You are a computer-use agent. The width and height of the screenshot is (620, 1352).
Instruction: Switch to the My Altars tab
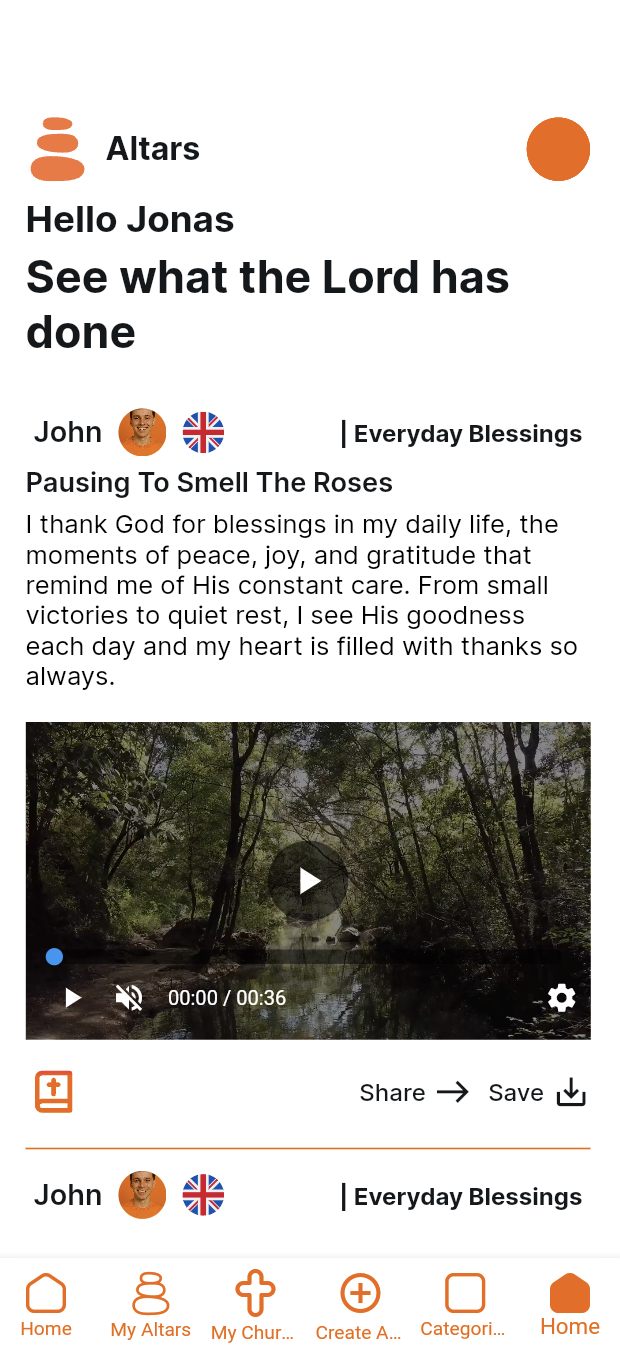coord(151,1306)
